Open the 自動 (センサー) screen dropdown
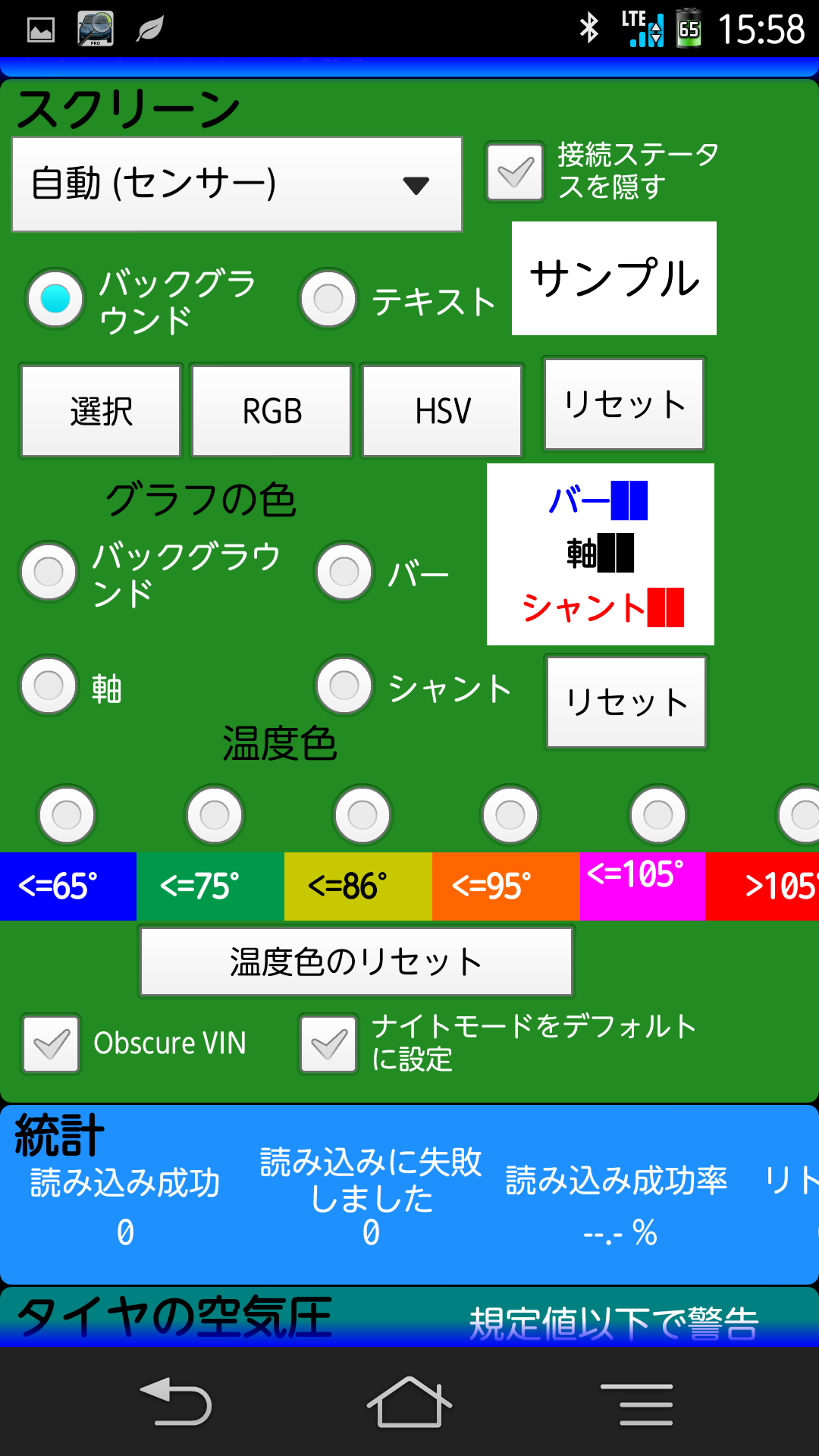Image resolution: width=819 pixels, height=1456 pixels. (x=237, y=184)
